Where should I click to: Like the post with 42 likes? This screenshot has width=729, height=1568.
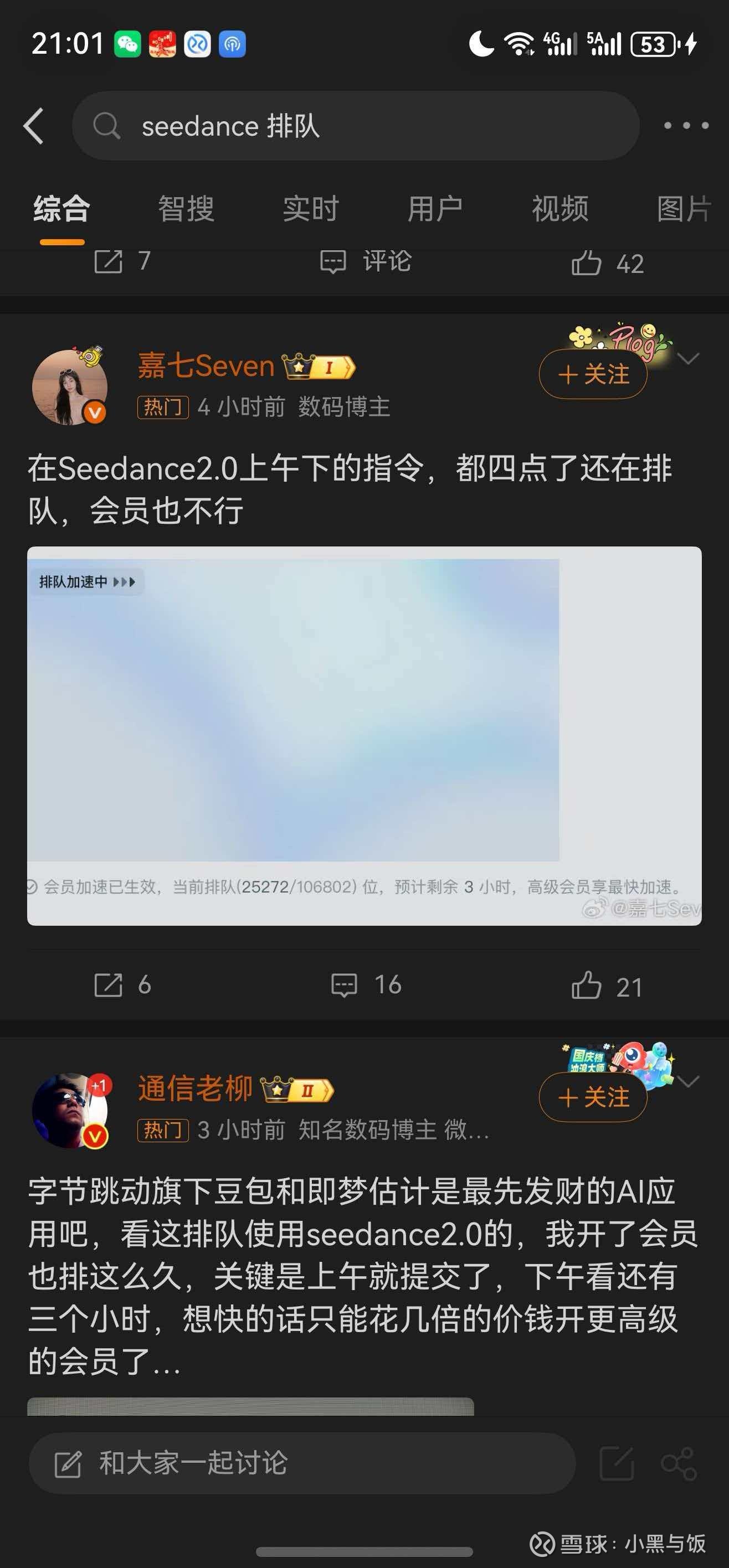607,263
